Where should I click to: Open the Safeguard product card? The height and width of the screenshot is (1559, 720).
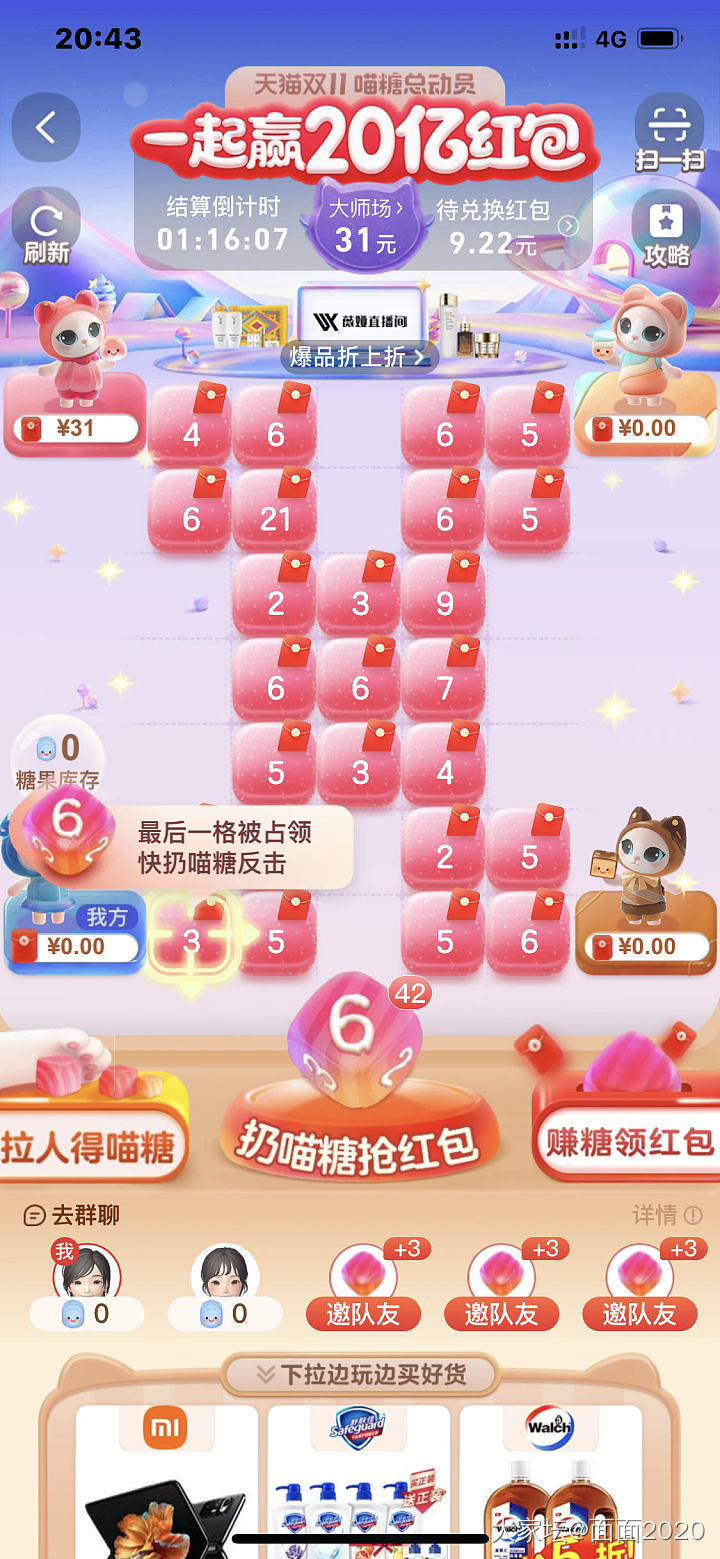[358, 1480]
